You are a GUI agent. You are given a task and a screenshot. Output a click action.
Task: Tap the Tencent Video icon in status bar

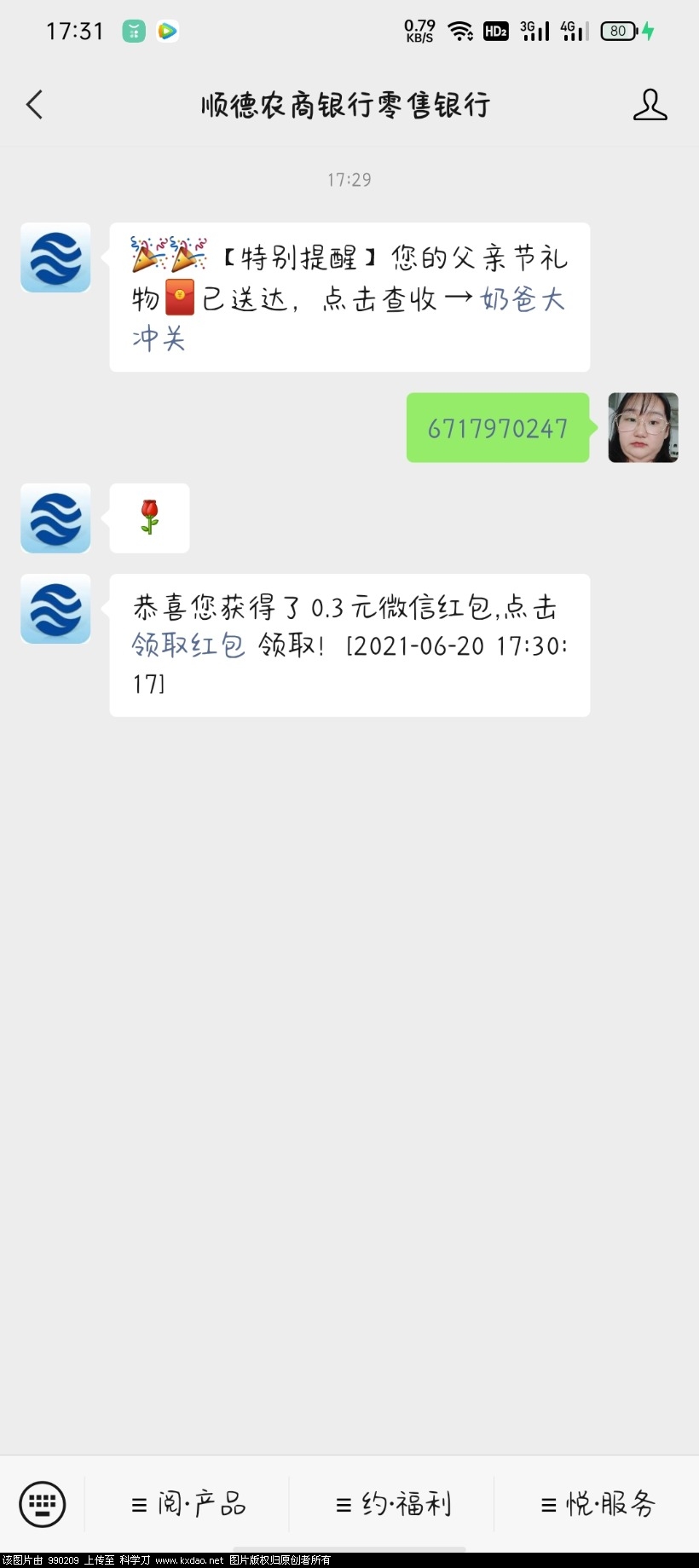pyautogui.click(x=168, y=30)
